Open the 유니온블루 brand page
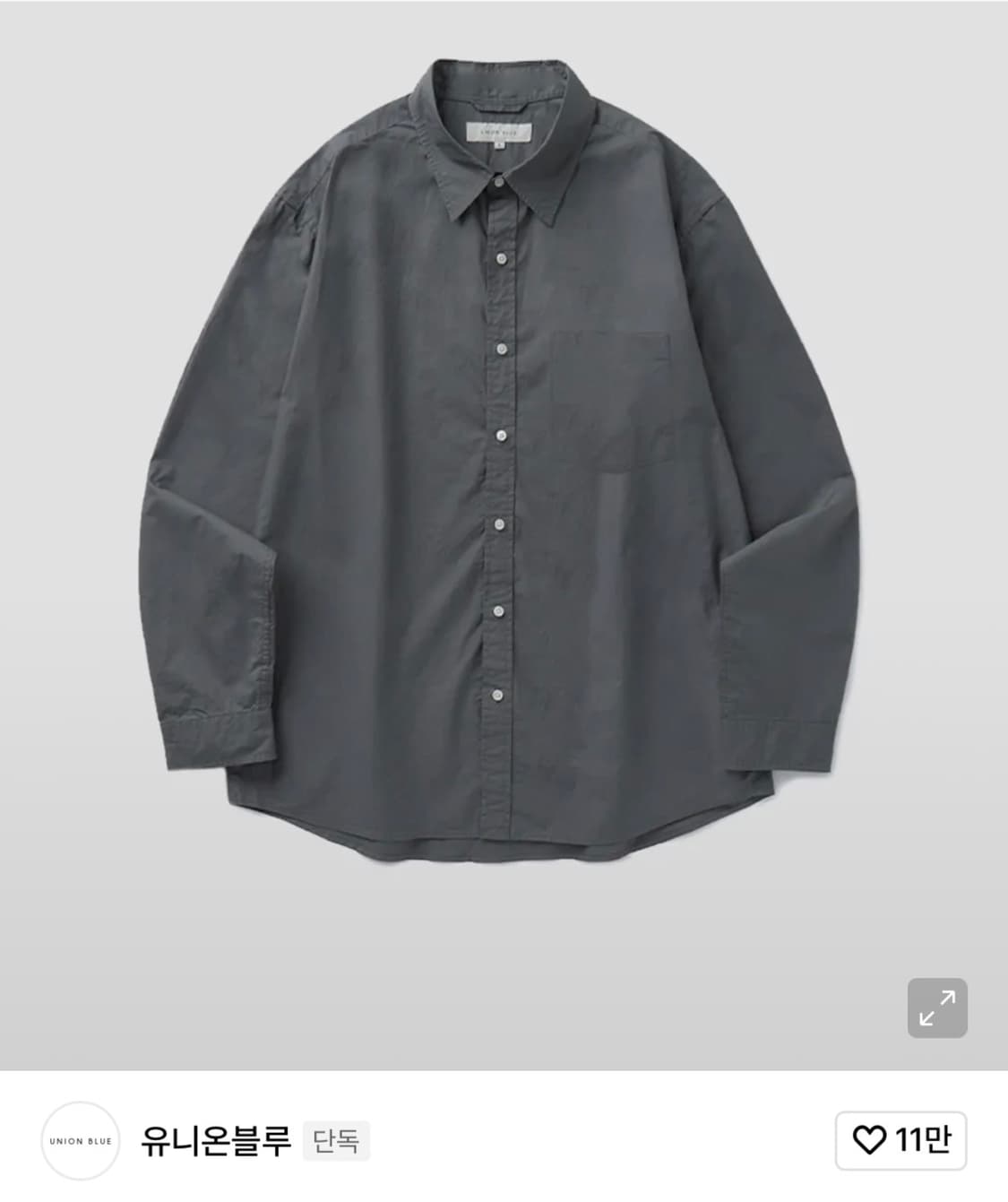This screenshot has width=1008, height=1202. 215,1141
